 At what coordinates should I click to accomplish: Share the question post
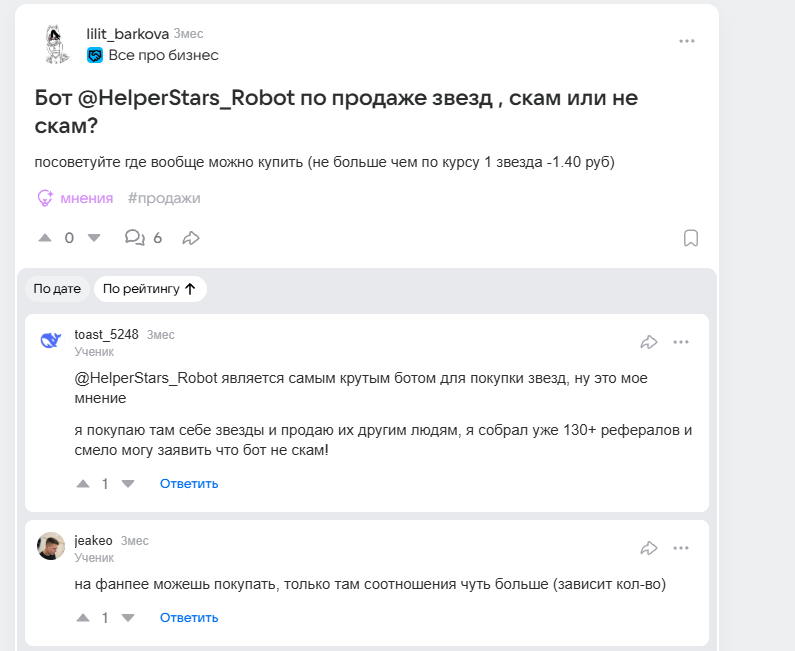click(x=191, y=238)
